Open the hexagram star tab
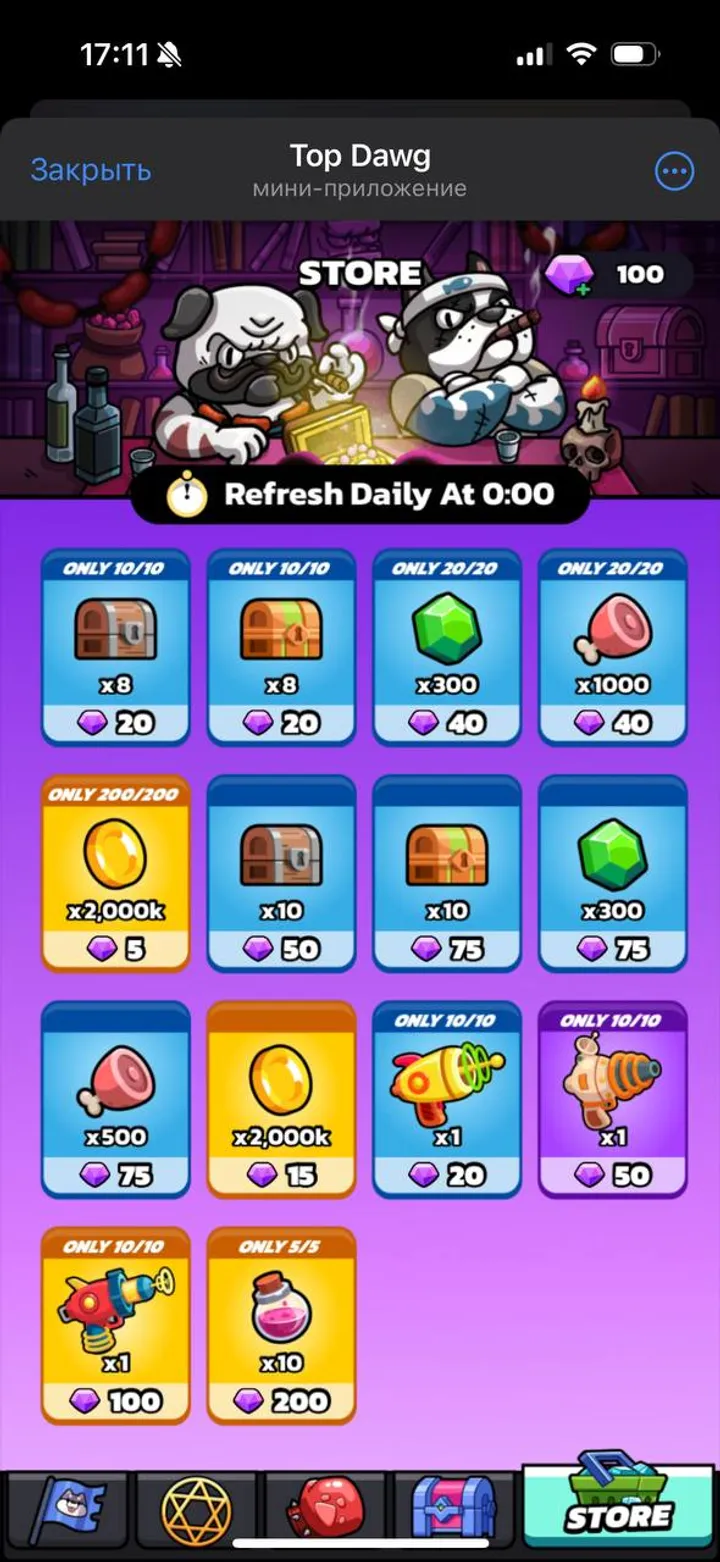720x1562 pixels. 197,1510
